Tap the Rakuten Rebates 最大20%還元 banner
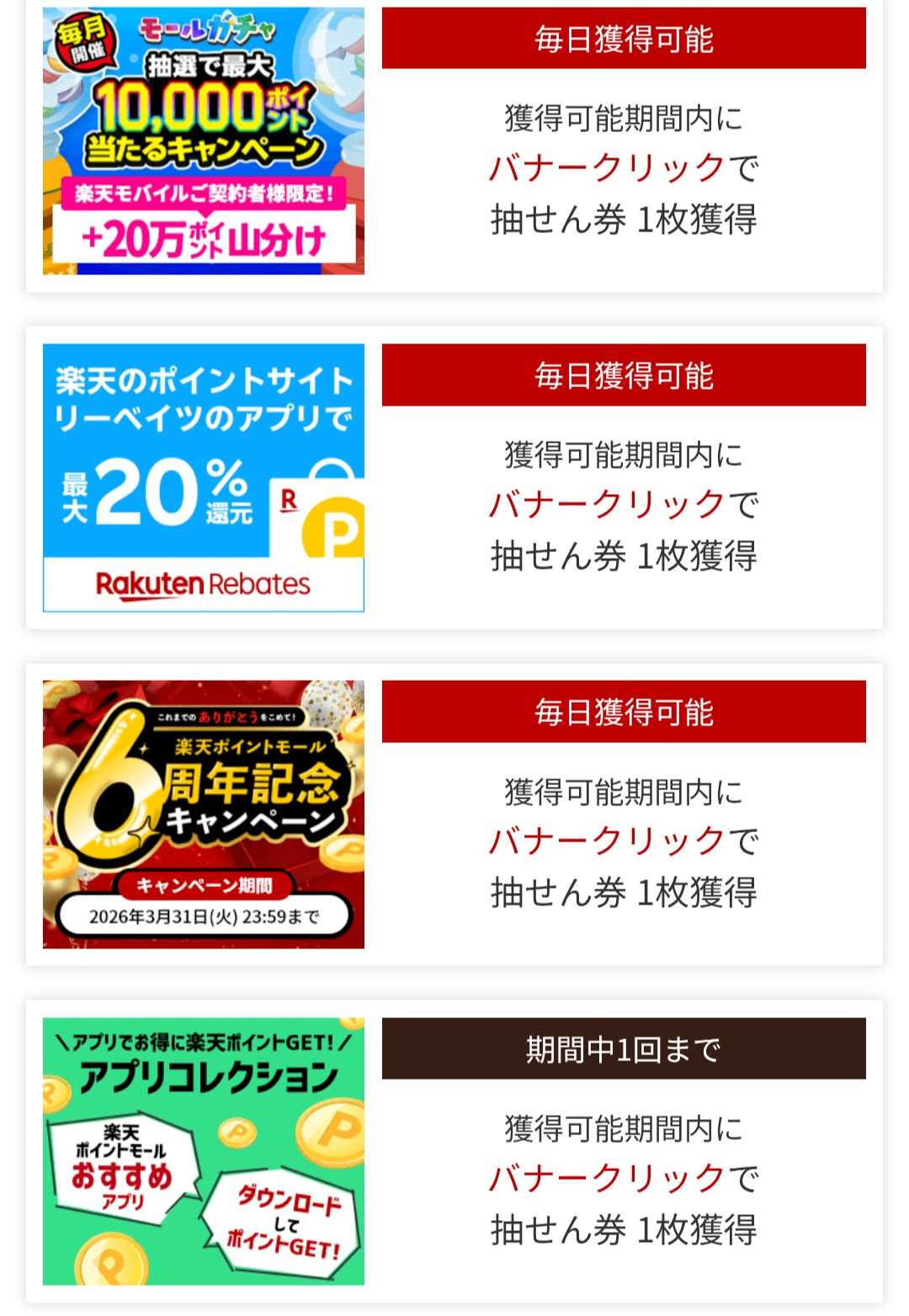Viewport: 909px width, 1316px height. click(203, 477)
